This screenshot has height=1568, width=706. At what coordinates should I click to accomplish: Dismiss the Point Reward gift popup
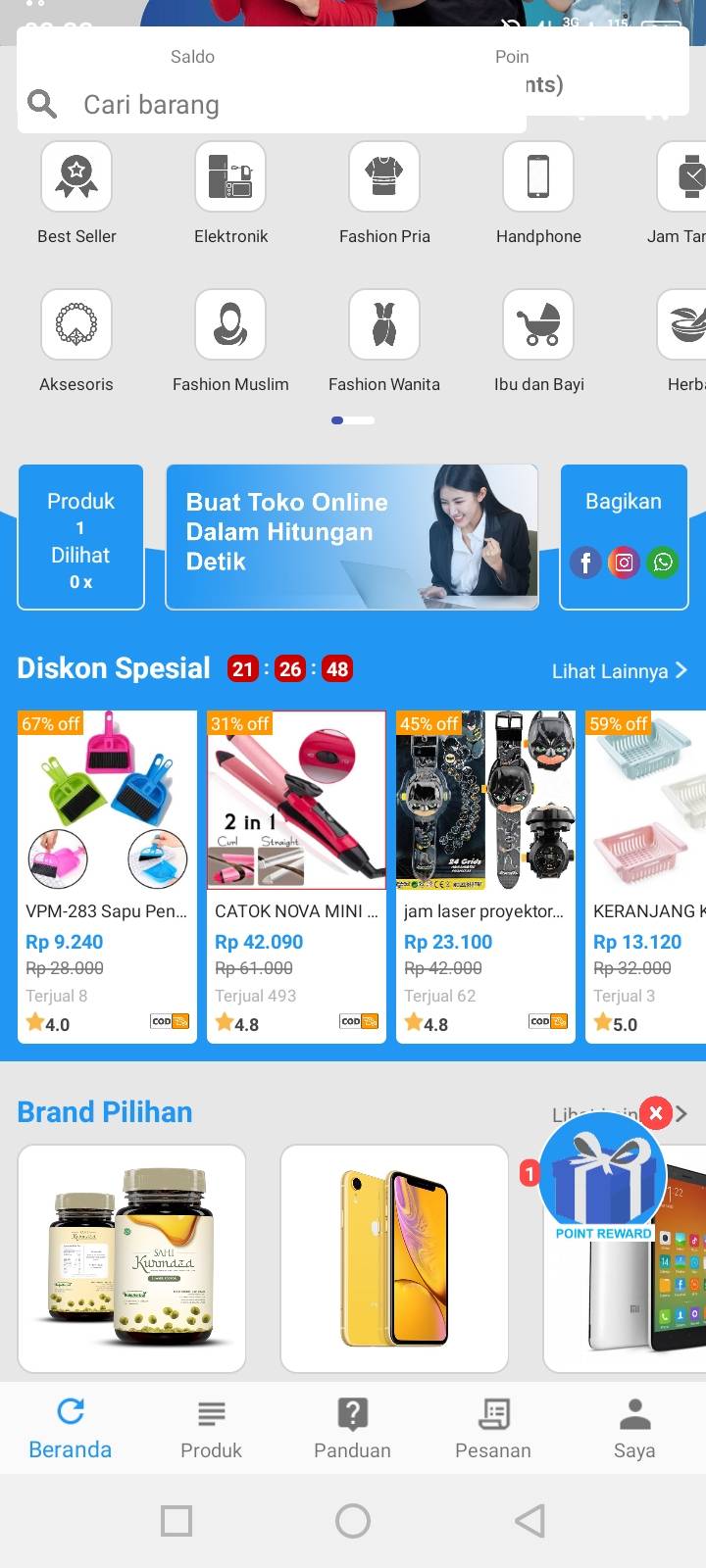point(656,1113)
